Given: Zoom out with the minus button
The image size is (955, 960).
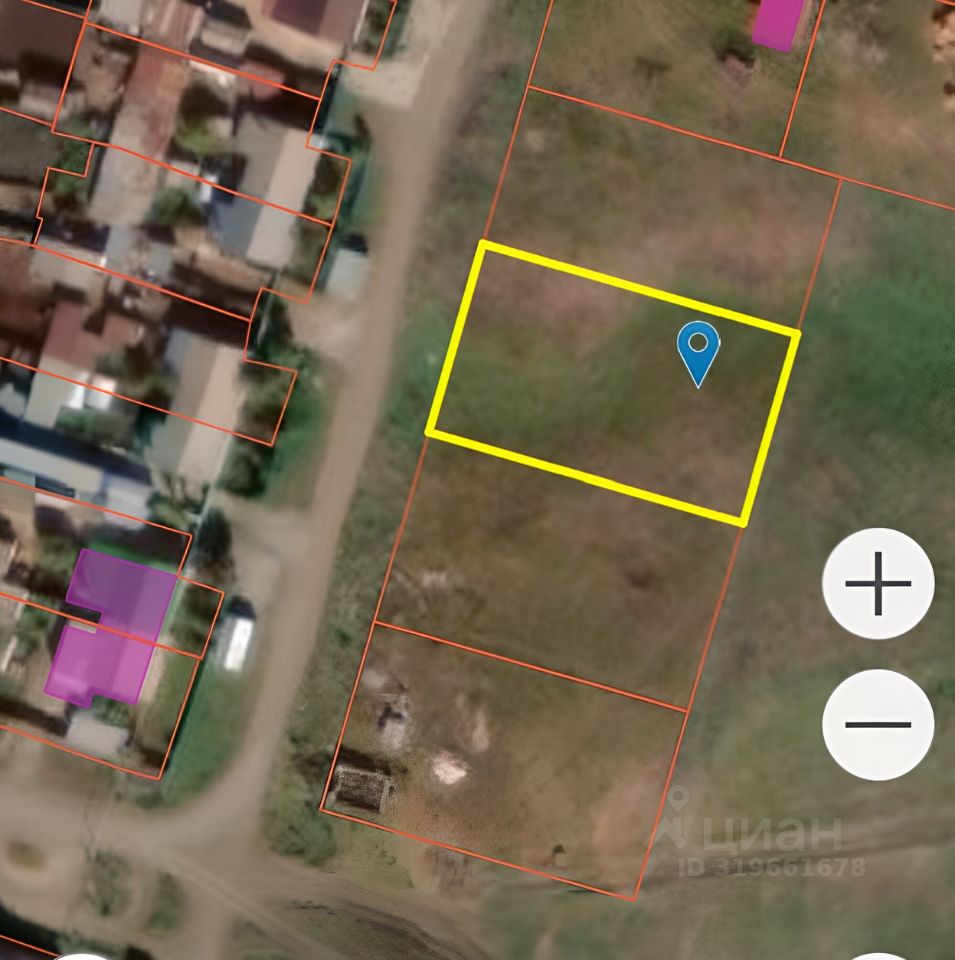Looking at the screenshot, I should click(x=878, y=724).
